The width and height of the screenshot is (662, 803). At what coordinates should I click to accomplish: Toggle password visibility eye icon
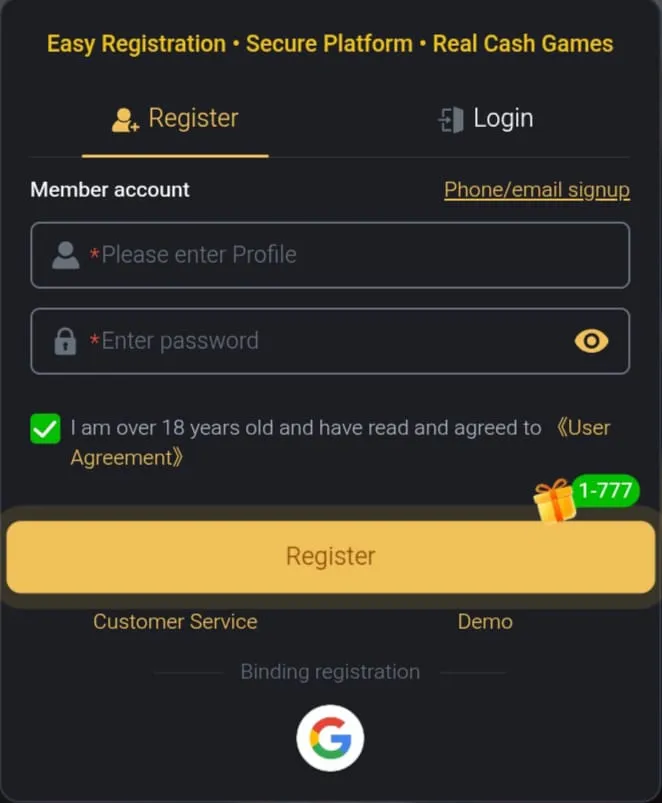[591, 341]
